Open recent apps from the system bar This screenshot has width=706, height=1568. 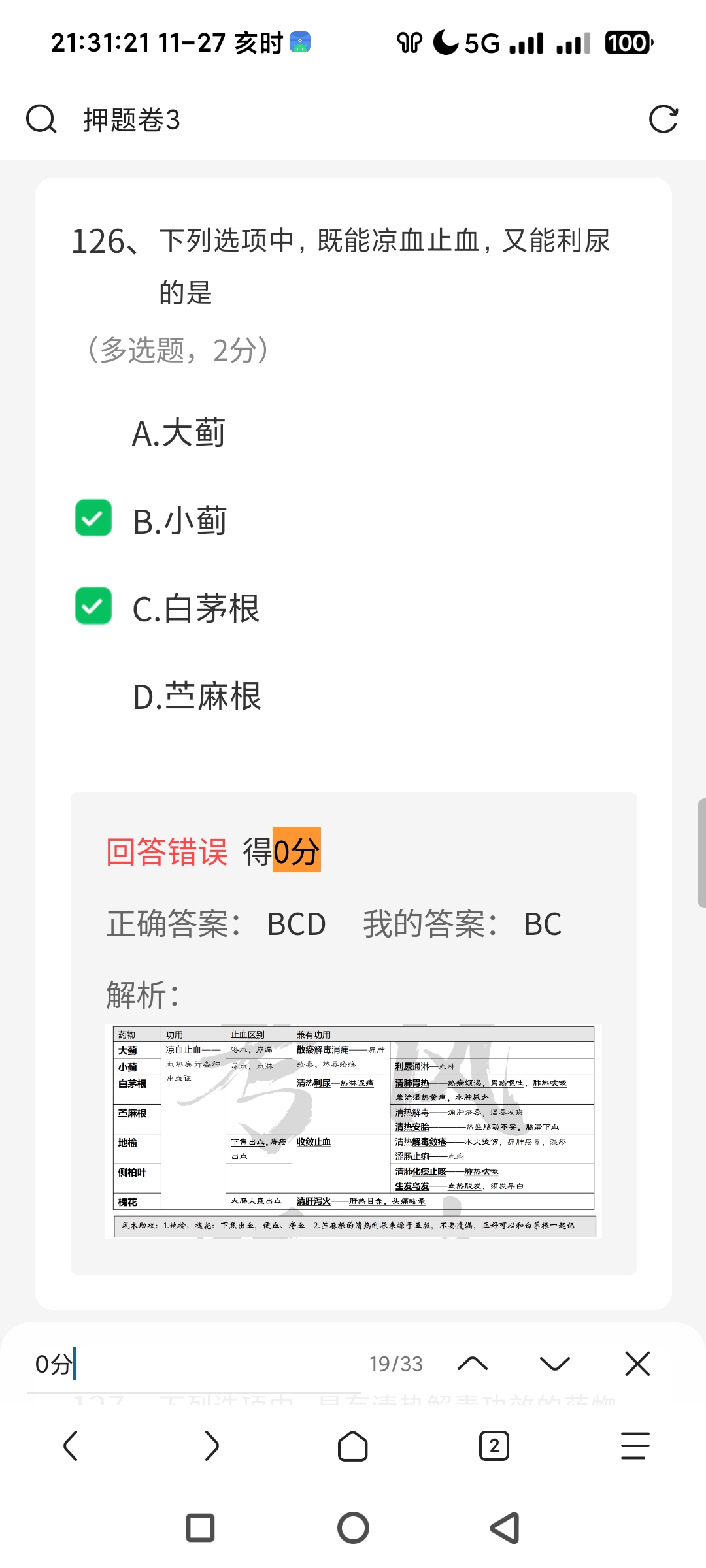click(200, 1528)
